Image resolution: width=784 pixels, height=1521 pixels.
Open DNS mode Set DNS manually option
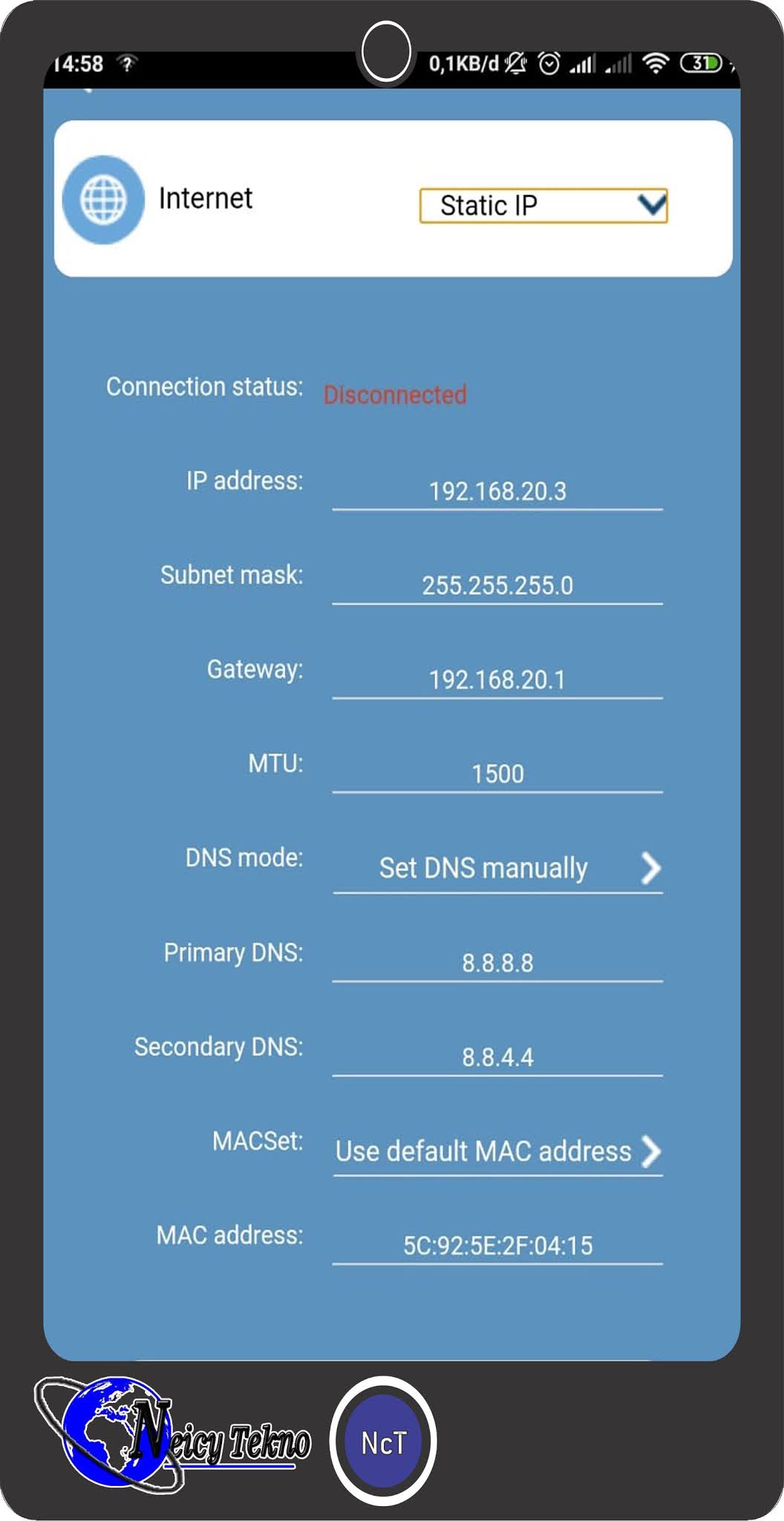tap(497, 867)
